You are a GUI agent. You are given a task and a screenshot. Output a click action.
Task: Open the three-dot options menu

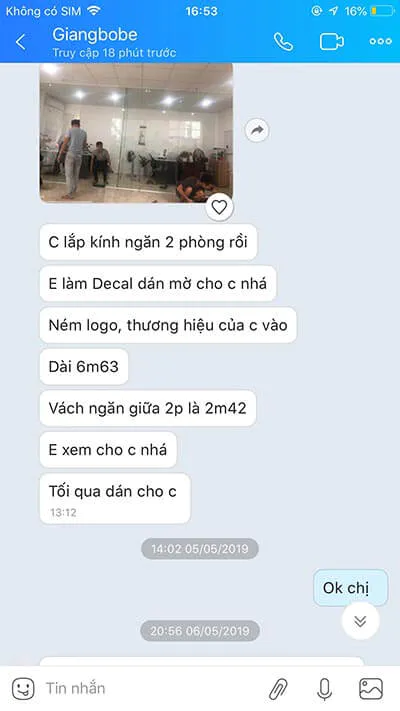pyautogui.click(x=380, y=42)
